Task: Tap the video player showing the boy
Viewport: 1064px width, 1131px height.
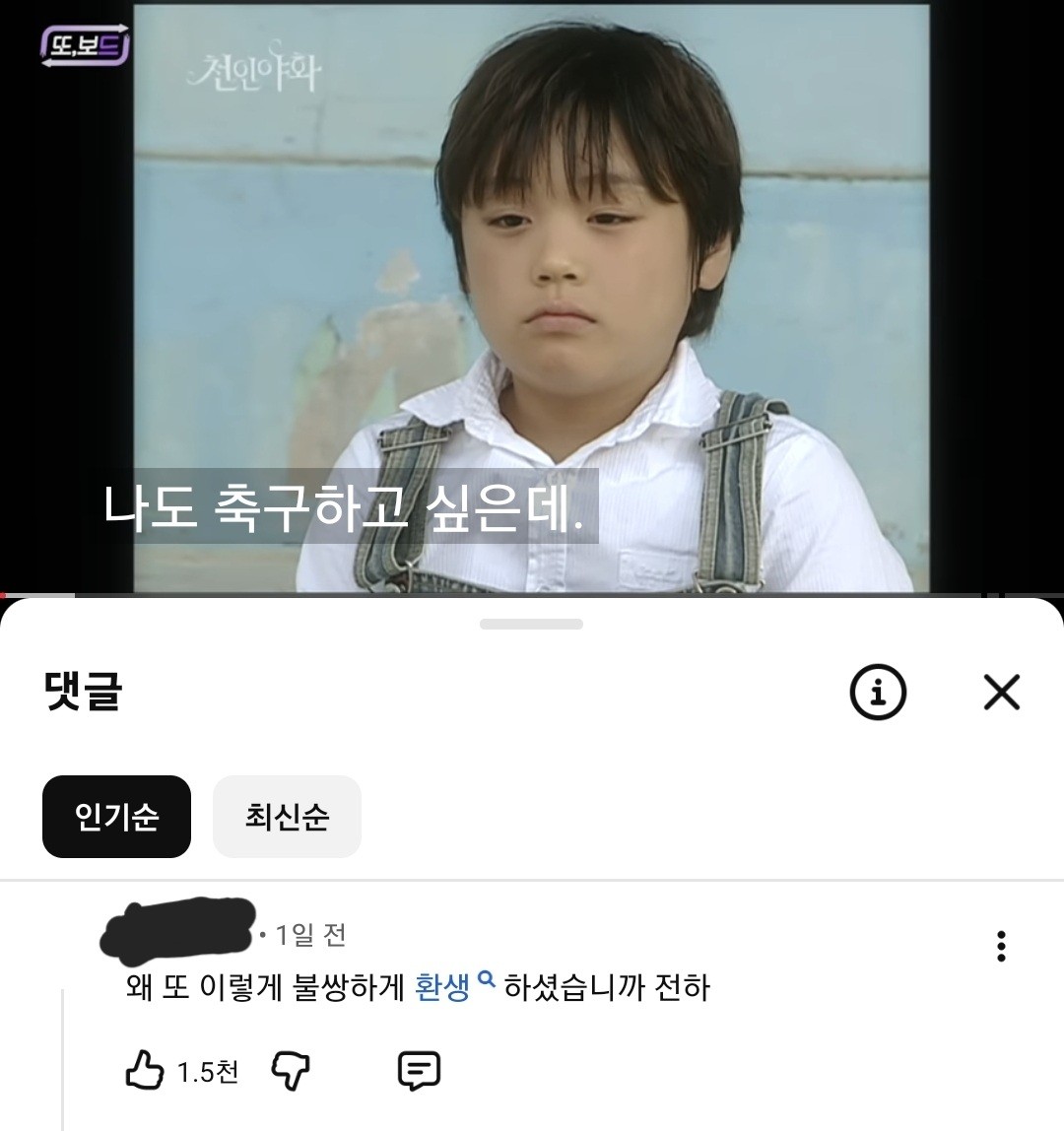Action: pos(532,296)
